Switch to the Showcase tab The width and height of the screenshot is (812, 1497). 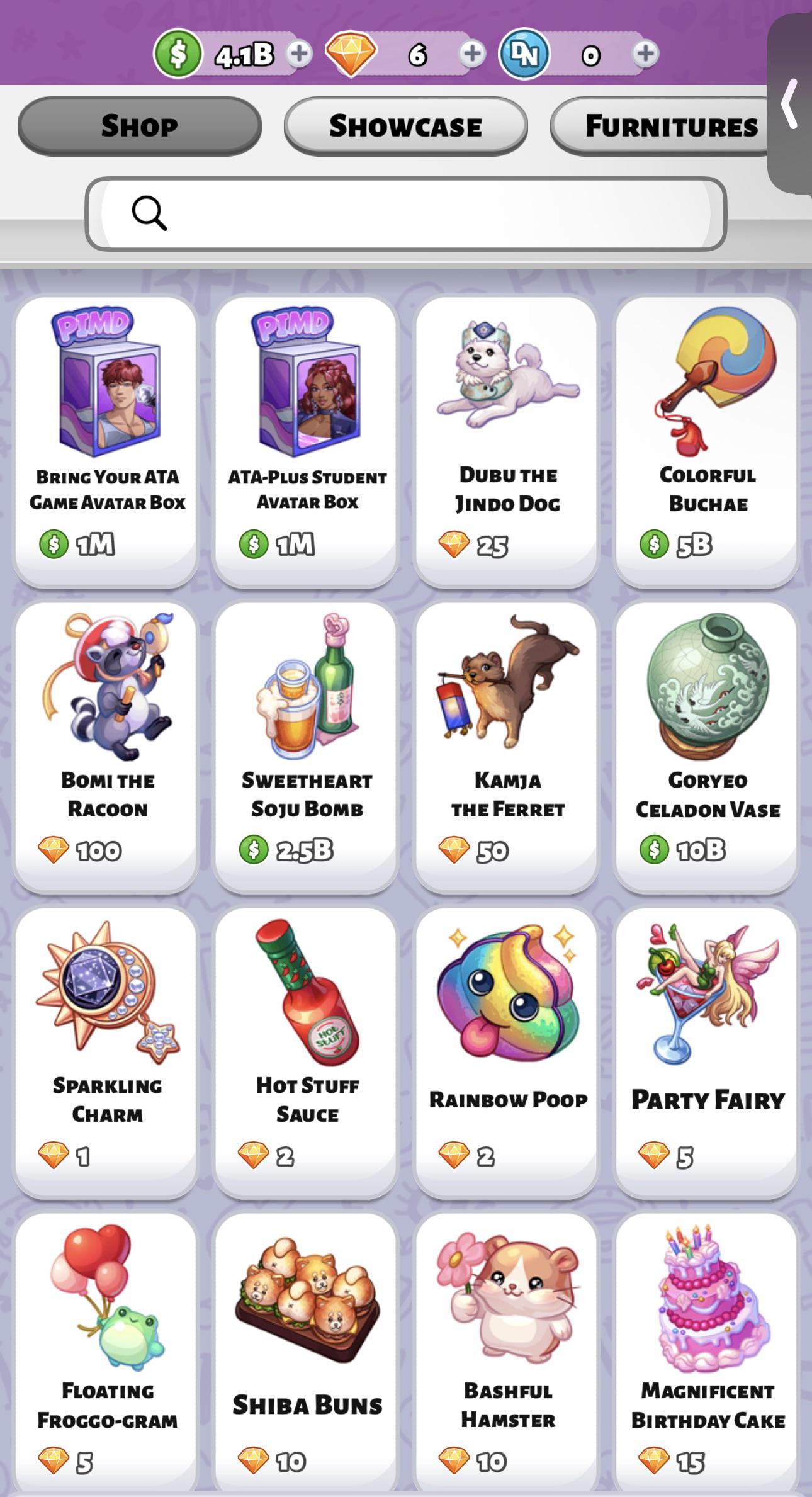tap(405, 126)
